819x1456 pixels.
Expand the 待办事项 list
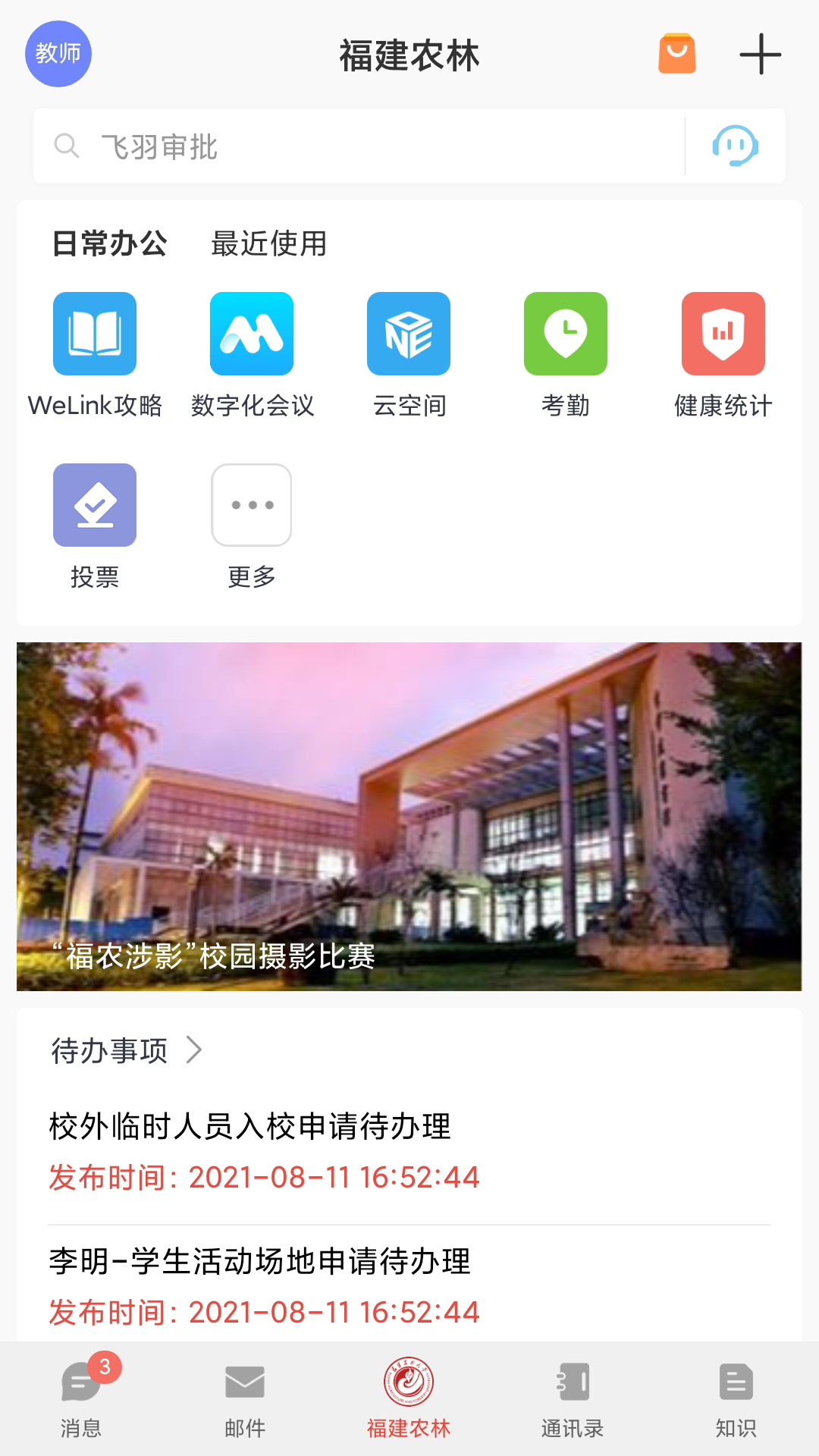[x=126, y=1051]
